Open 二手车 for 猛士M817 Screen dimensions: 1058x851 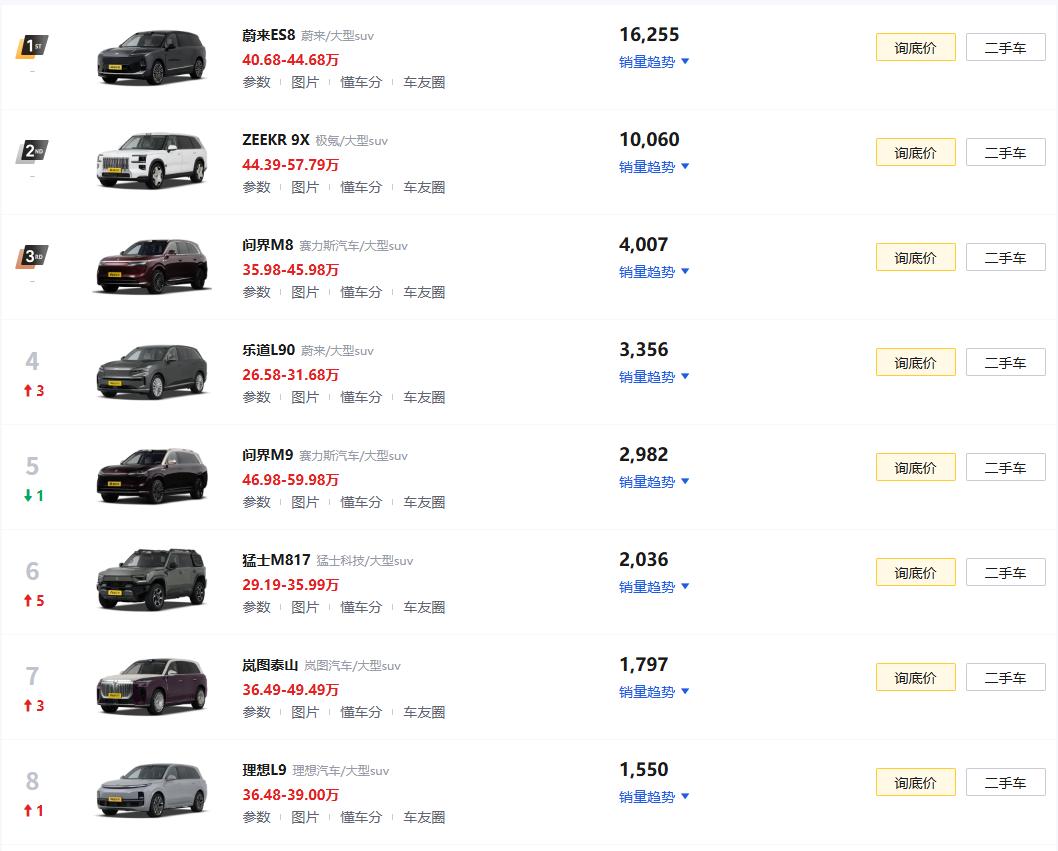pos(1005,572)
